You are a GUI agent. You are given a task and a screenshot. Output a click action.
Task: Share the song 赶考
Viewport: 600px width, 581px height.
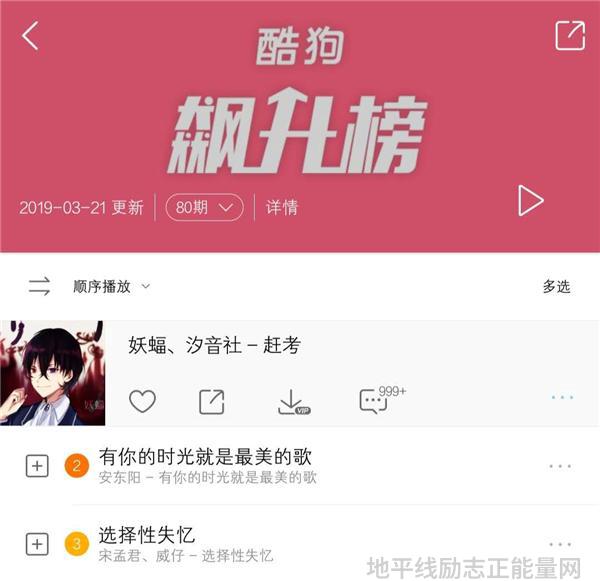211,402
